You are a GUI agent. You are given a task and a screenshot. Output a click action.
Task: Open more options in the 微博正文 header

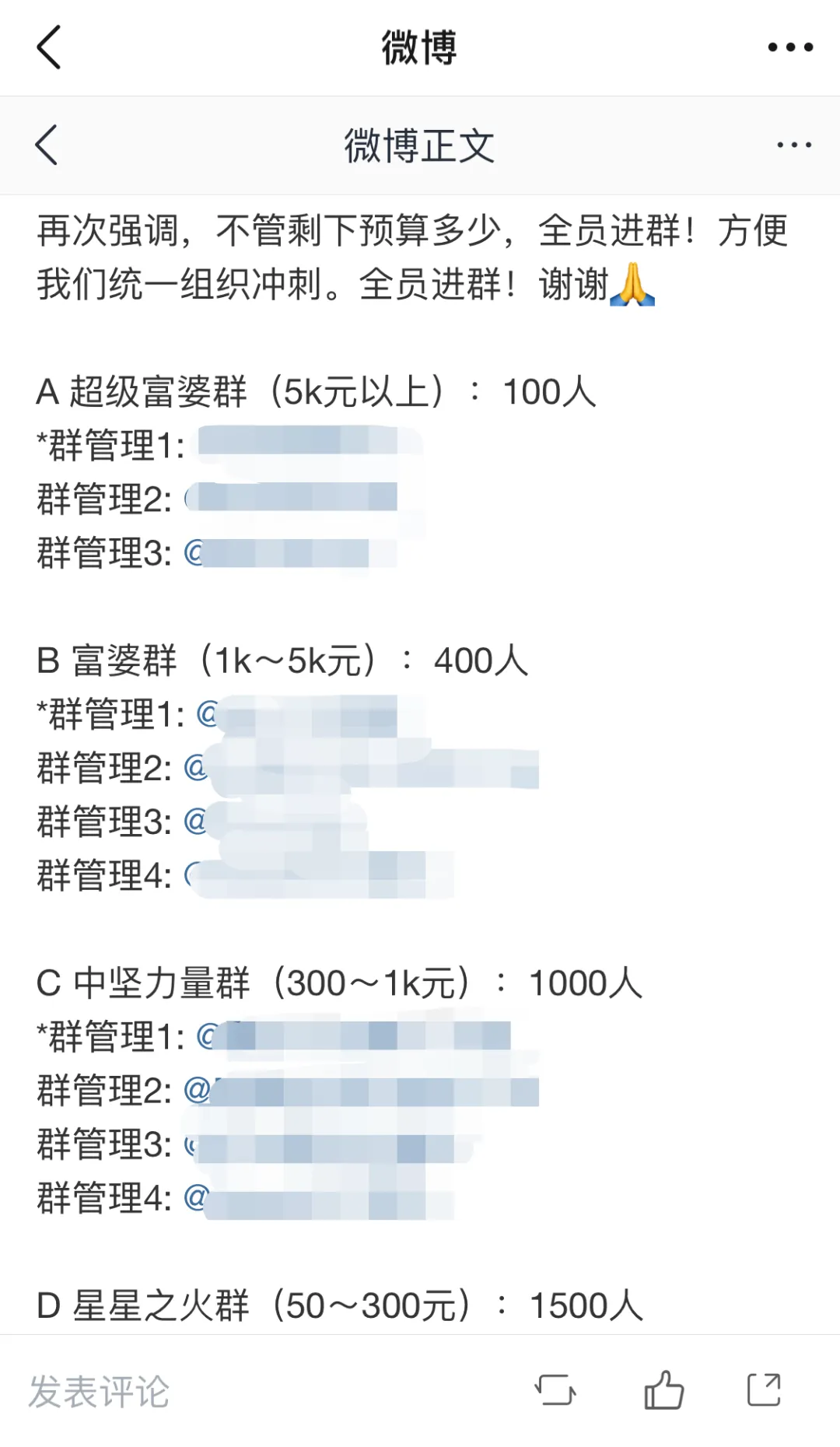[x=794, y=145]
